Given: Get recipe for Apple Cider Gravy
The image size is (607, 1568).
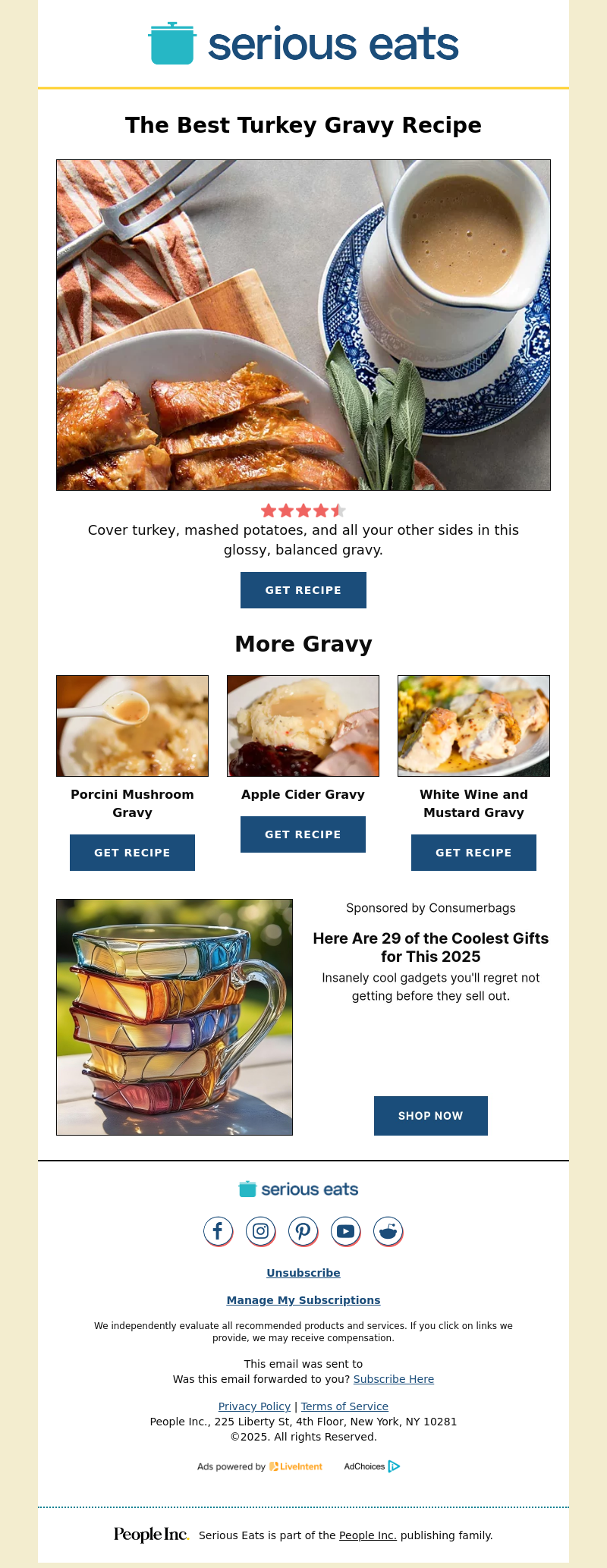Looking at the screenshot, I should (303, 834).
